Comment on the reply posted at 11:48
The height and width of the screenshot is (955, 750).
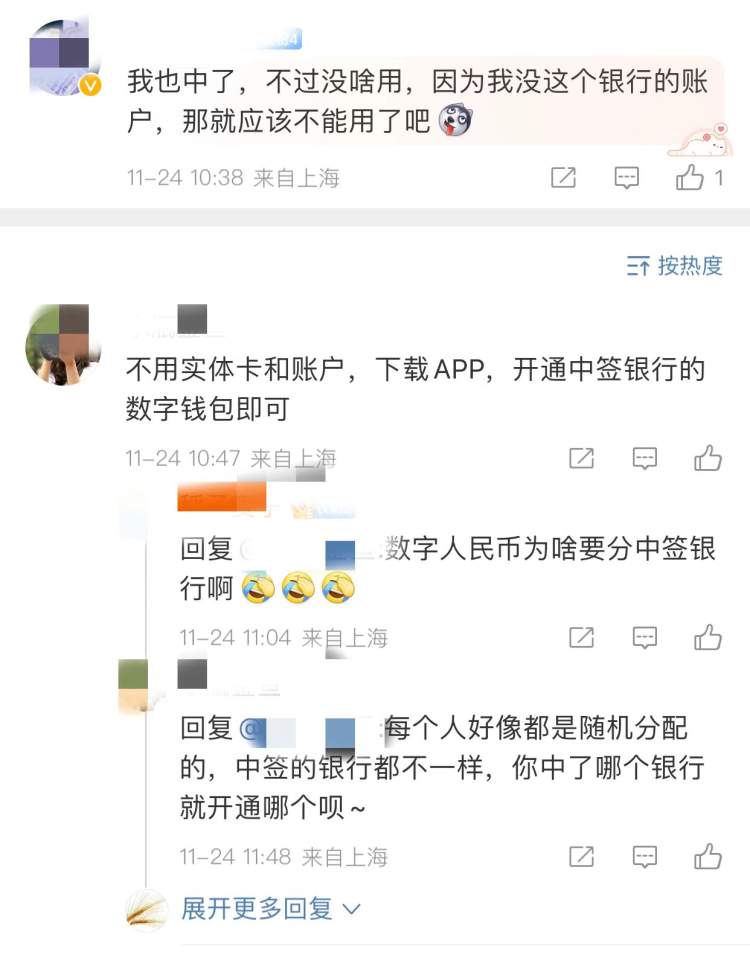coord(645,856)
